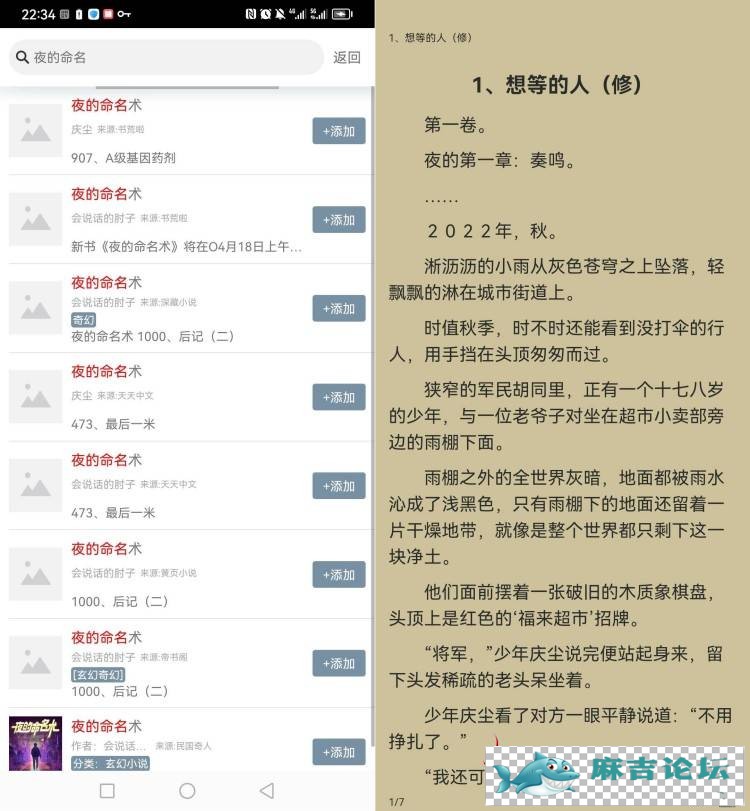
Task: Add the result from source 深藏小说
Action: (338, 308)
